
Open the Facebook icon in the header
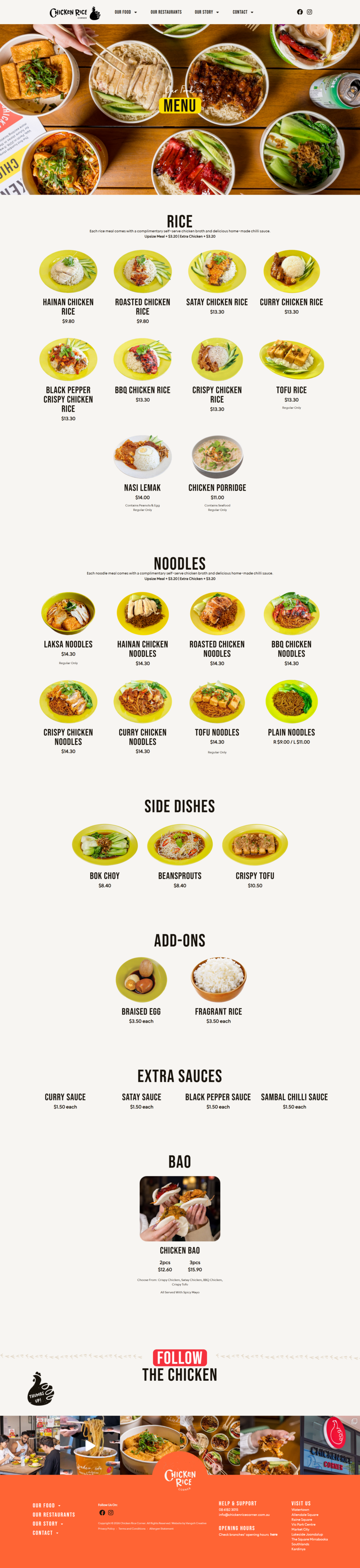tap(300, 12)
